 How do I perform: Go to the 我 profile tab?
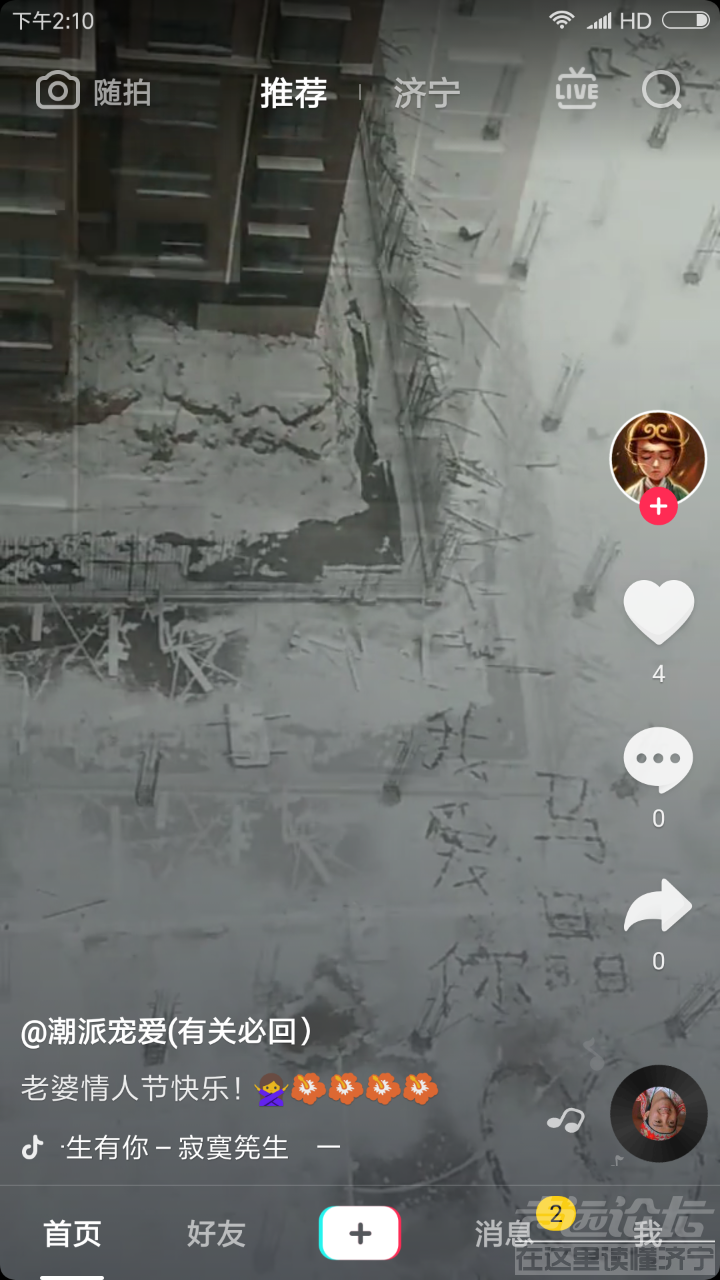[x=648, y=1234]
